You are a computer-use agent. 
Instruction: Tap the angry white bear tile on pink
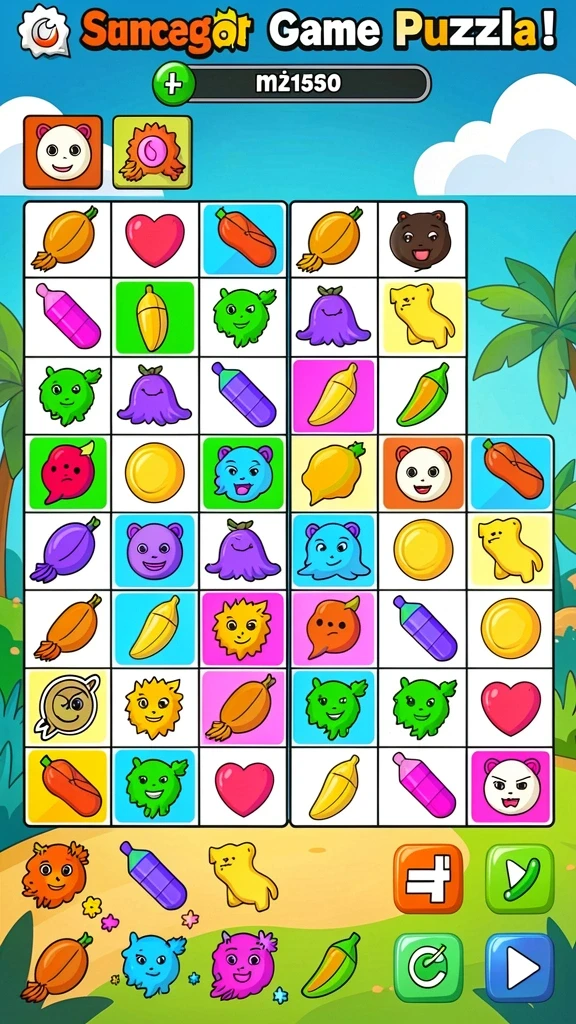511,787
